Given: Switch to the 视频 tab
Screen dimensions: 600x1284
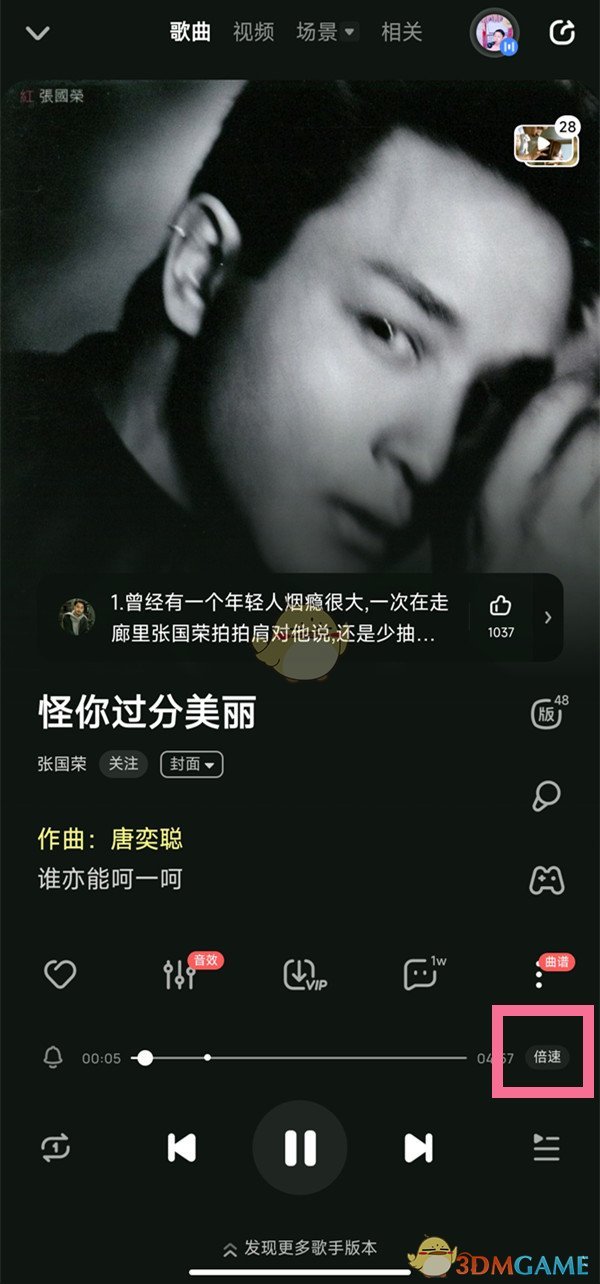Looking at the screenshot, I should (253, 32).
